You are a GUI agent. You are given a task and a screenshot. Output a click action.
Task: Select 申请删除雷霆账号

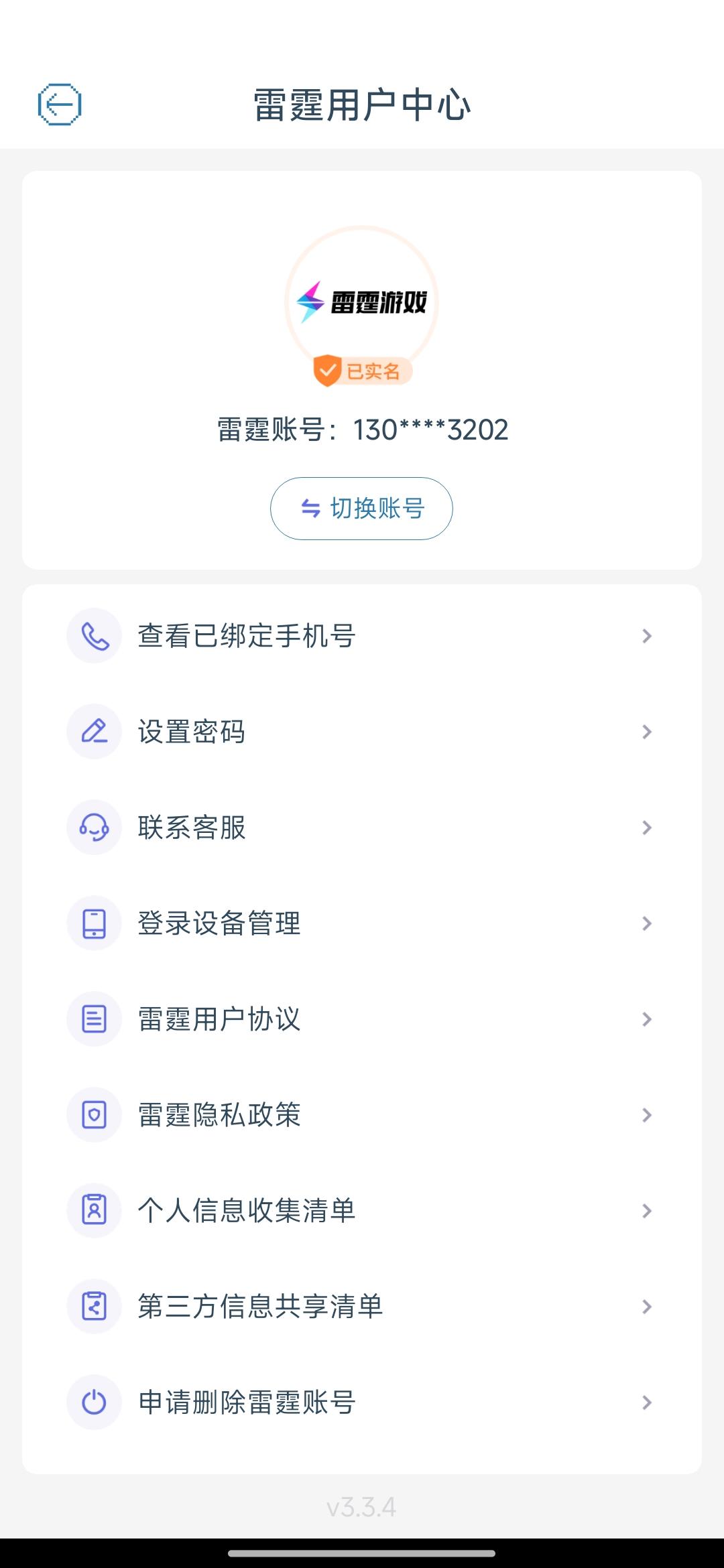point(361,1402)
